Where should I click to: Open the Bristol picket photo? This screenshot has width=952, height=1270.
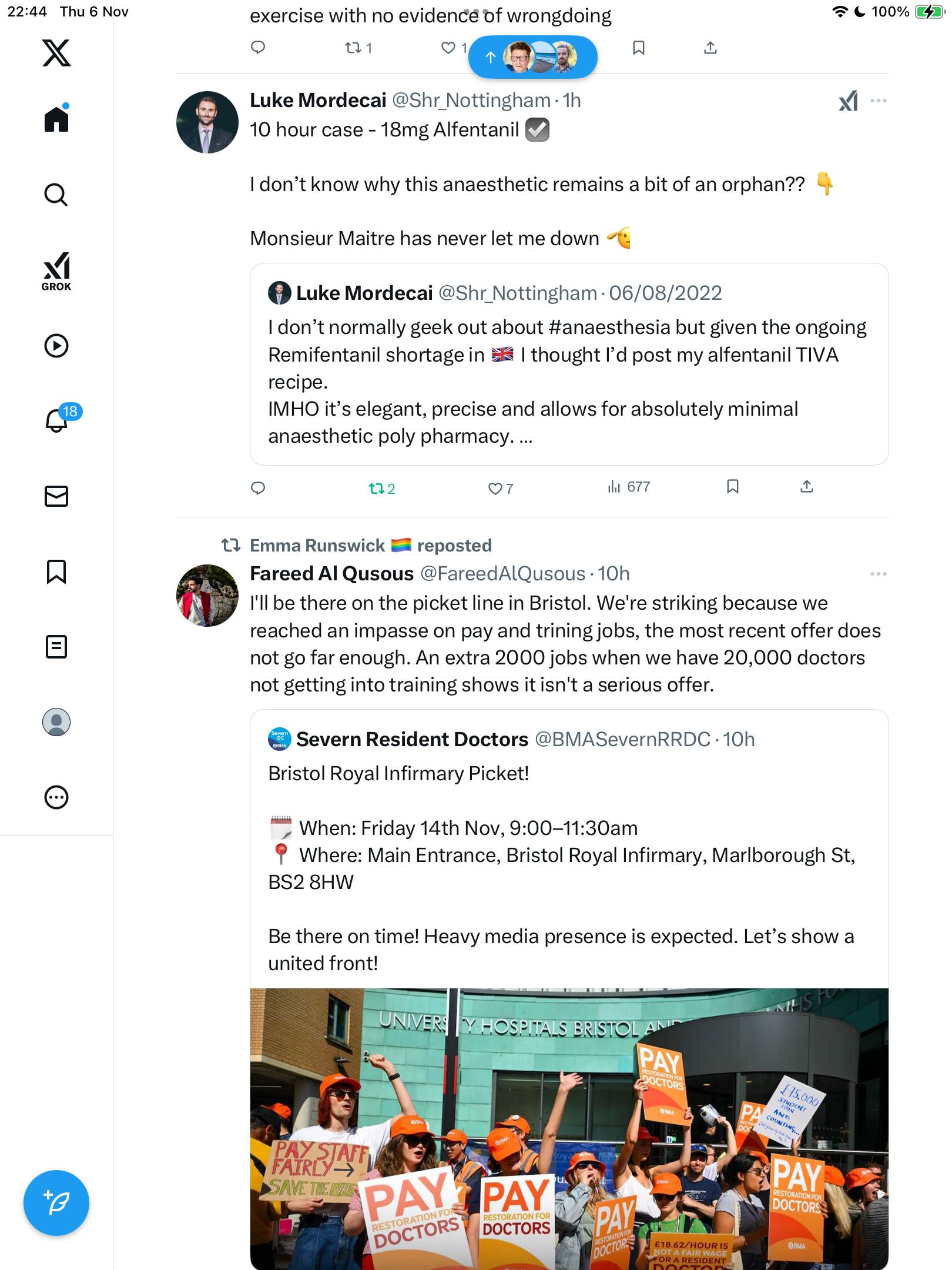pos(569,1129)
